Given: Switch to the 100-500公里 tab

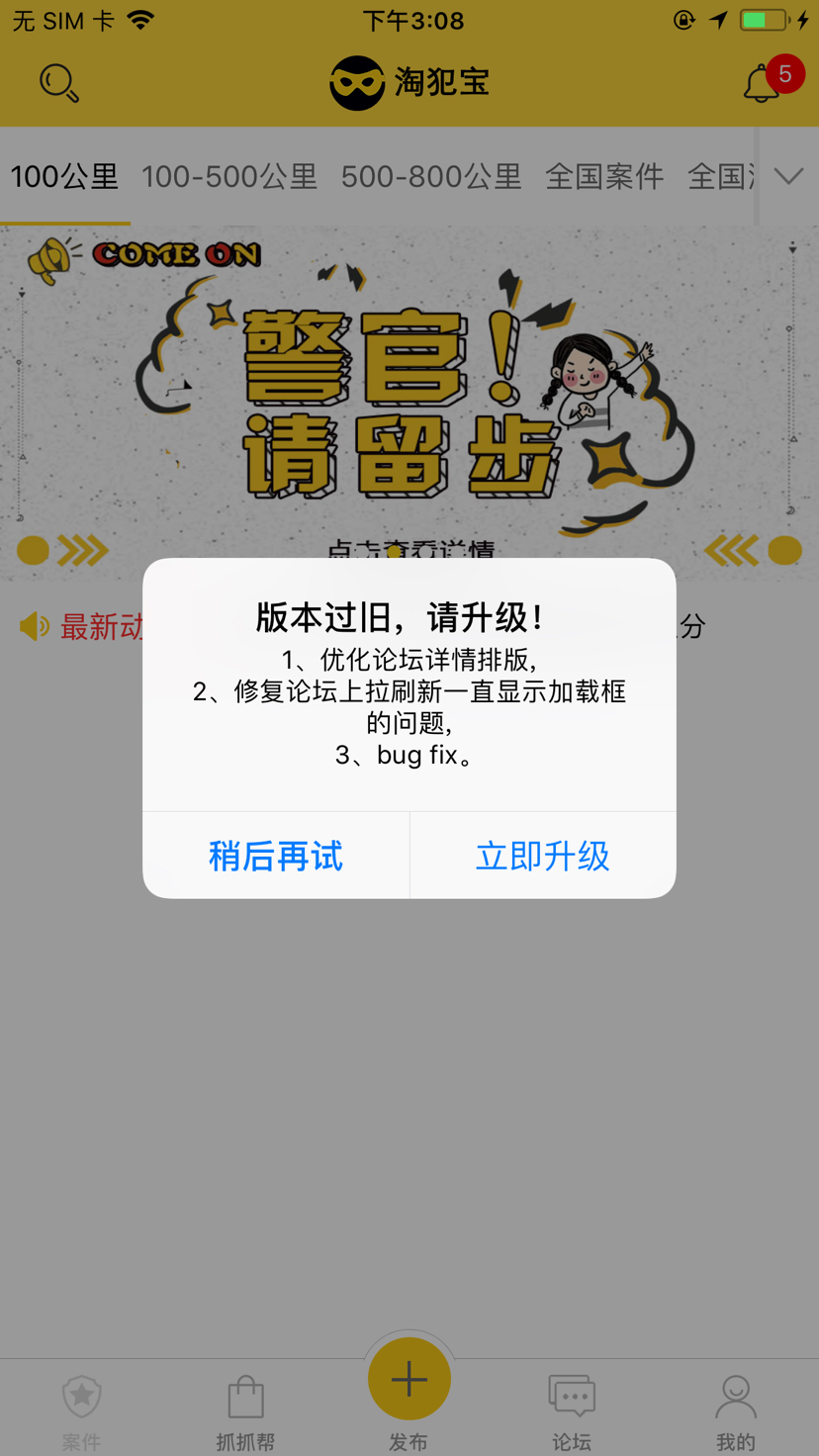Looking at the screenshot, I should pyautogui.click(x=229, y=177).
